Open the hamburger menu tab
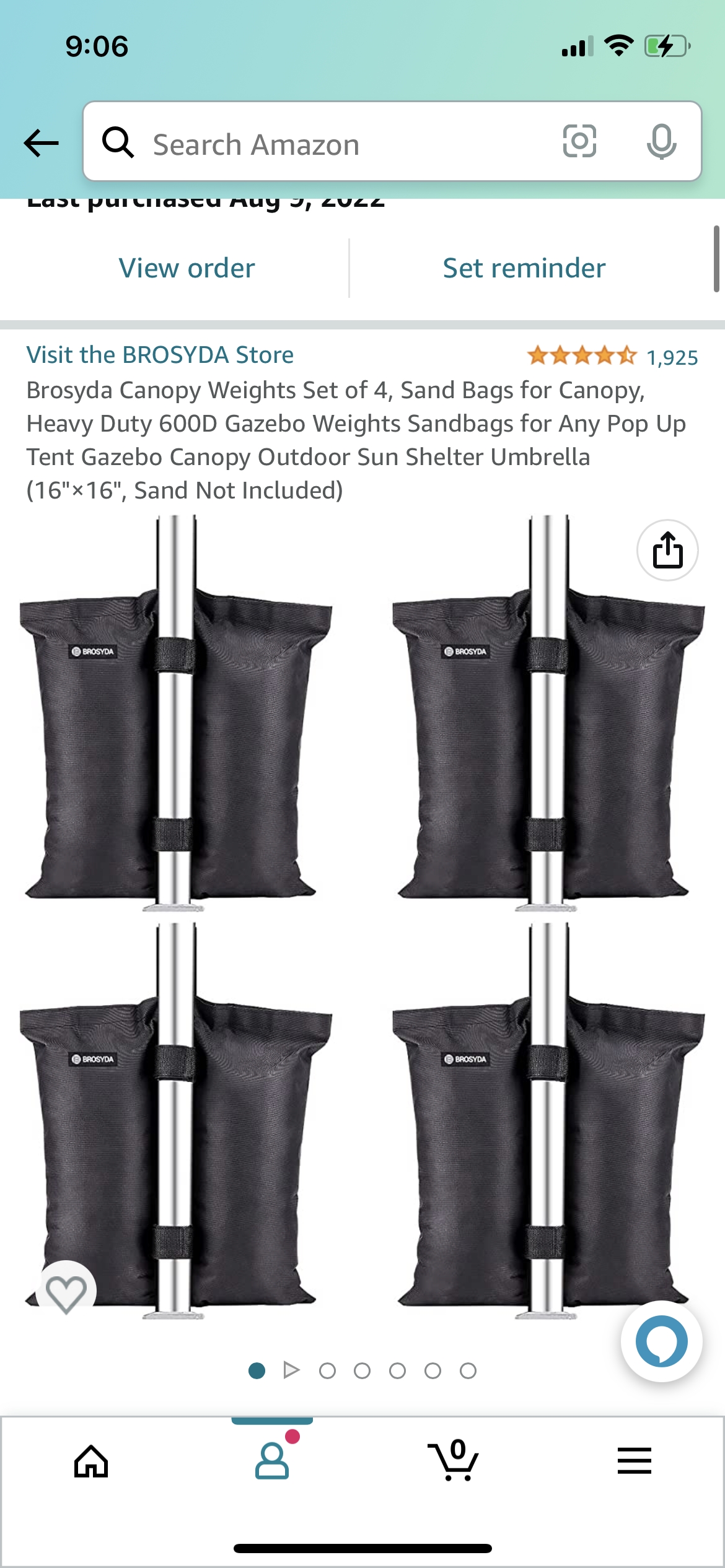The height and width of the screenshot is (1568, 725). pos(634,1460)
